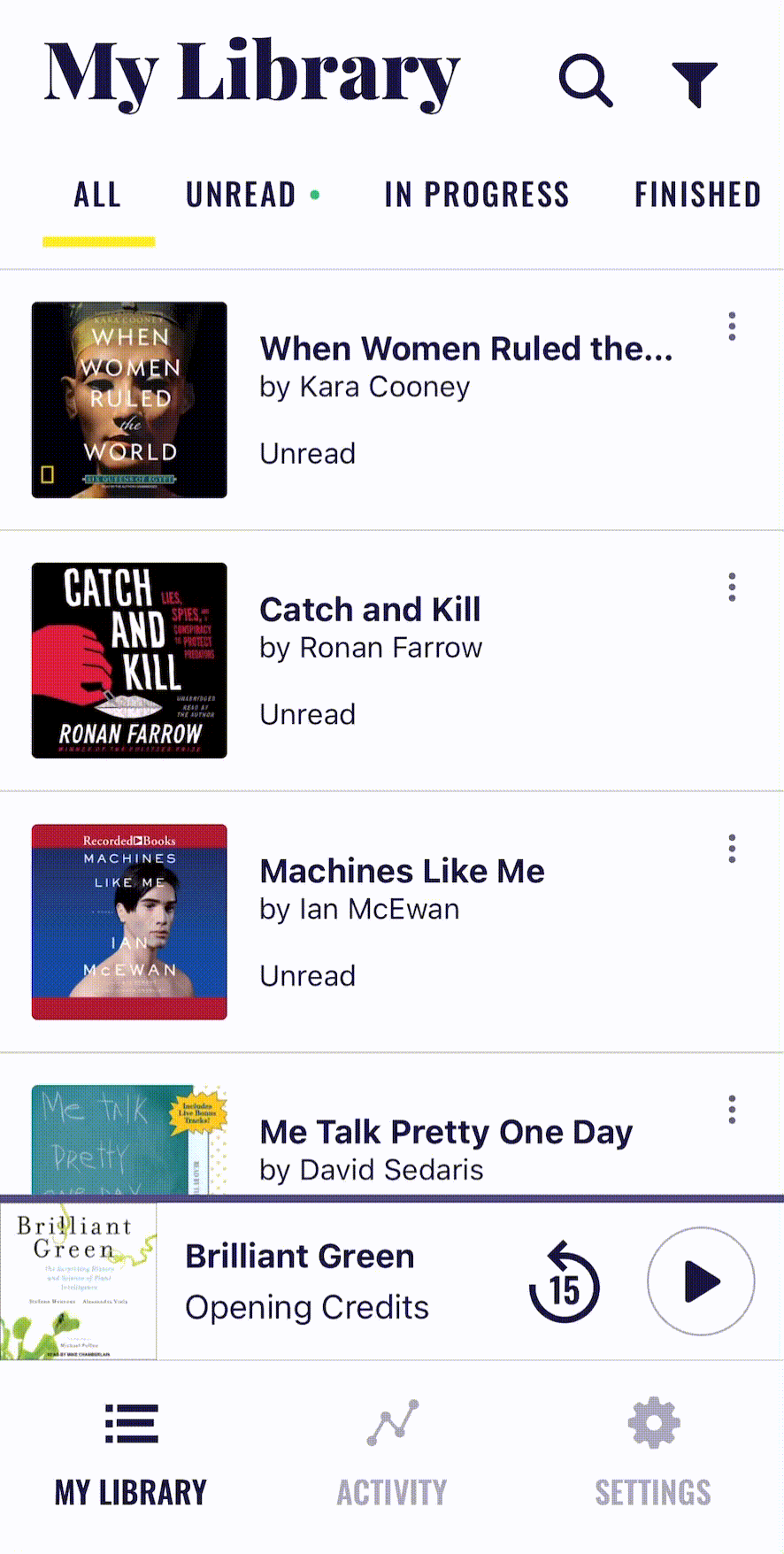Play Brilliant Green Opening Credits
Screen dimensions: 784x1554
pyautogui.click(x=701, y=1281)
